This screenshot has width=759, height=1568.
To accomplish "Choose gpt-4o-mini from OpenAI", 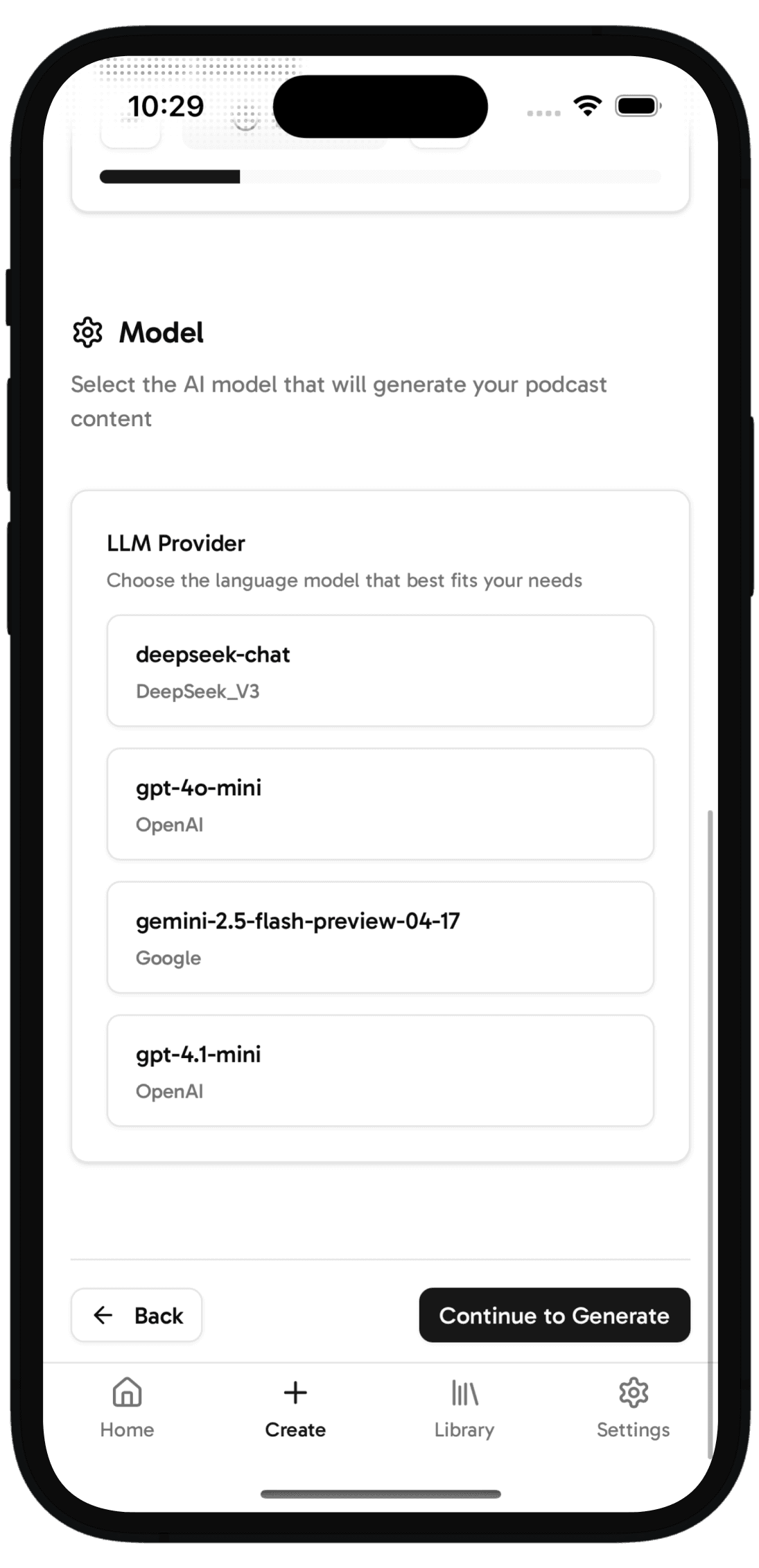I will [x=380, y=804].
